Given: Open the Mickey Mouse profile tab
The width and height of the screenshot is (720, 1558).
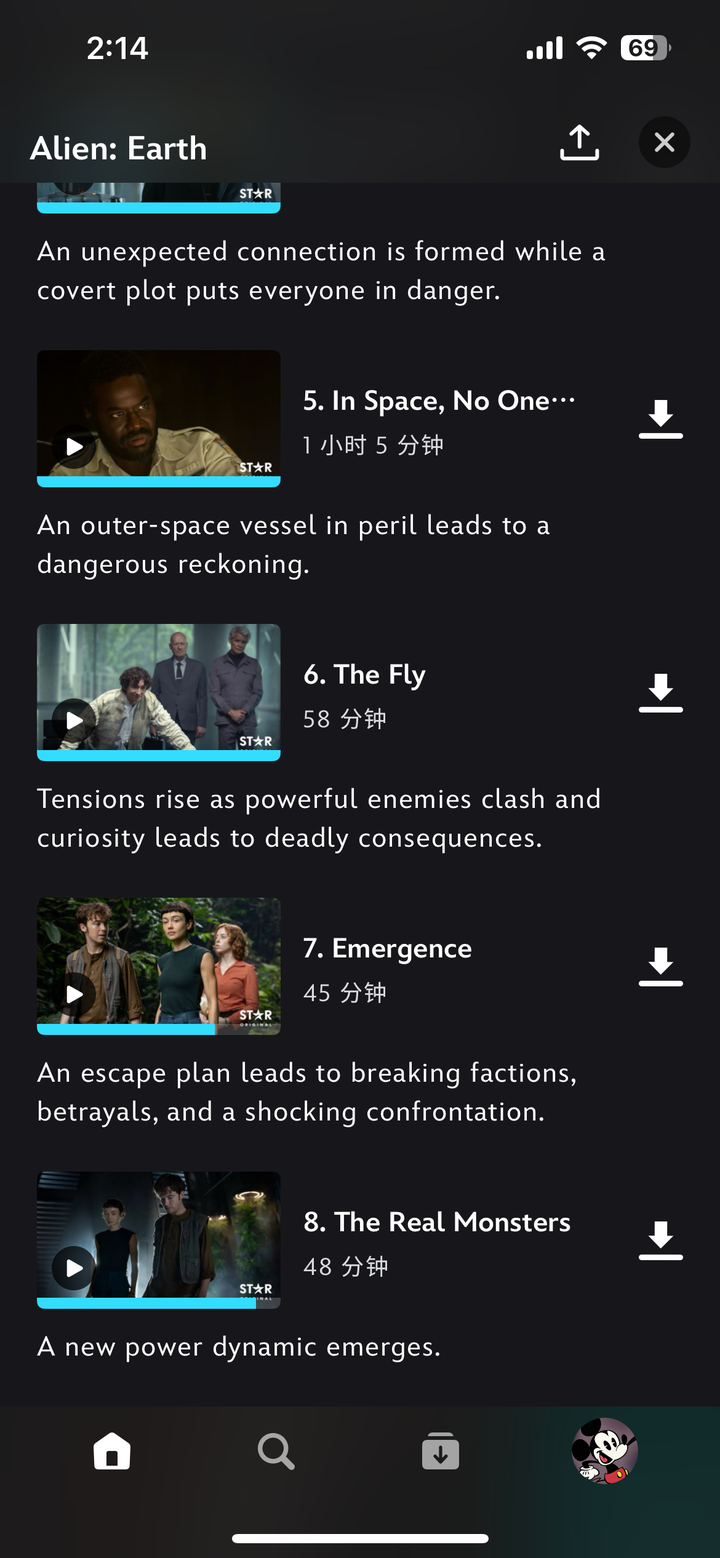Looking at the screenshot, I should (604, 1451).
